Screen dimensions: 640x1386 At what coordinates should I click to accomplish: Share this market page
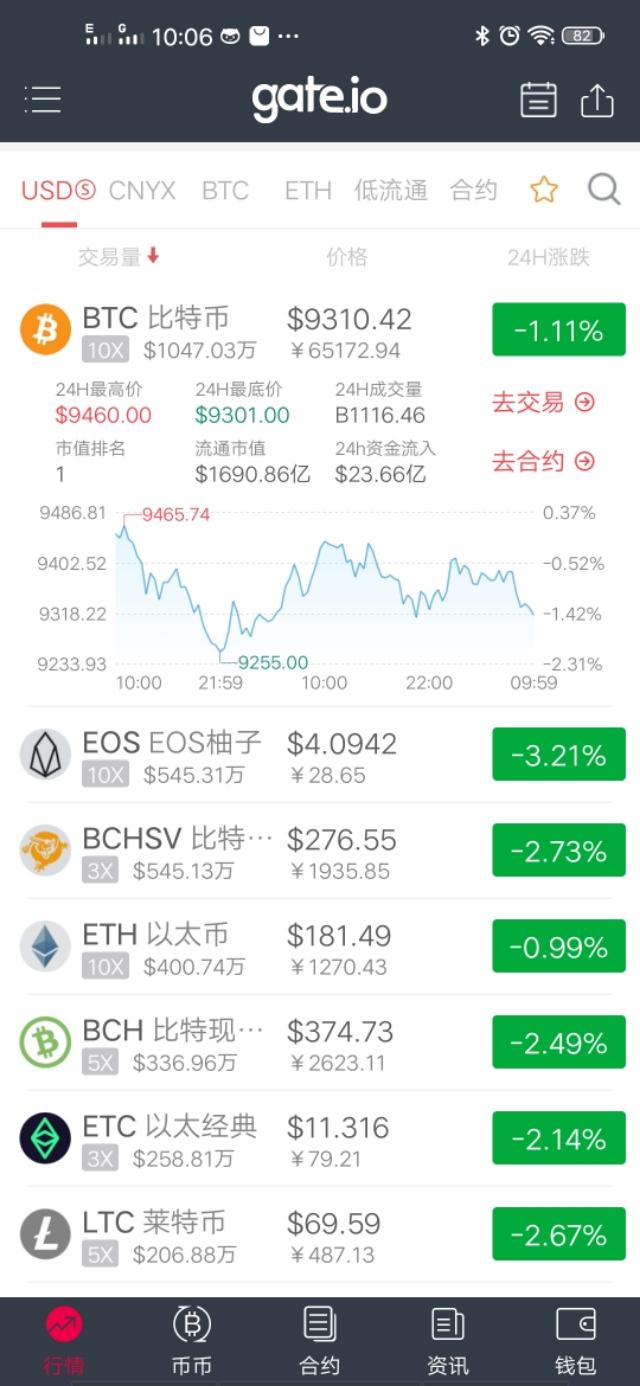click(x=597, y=100)
